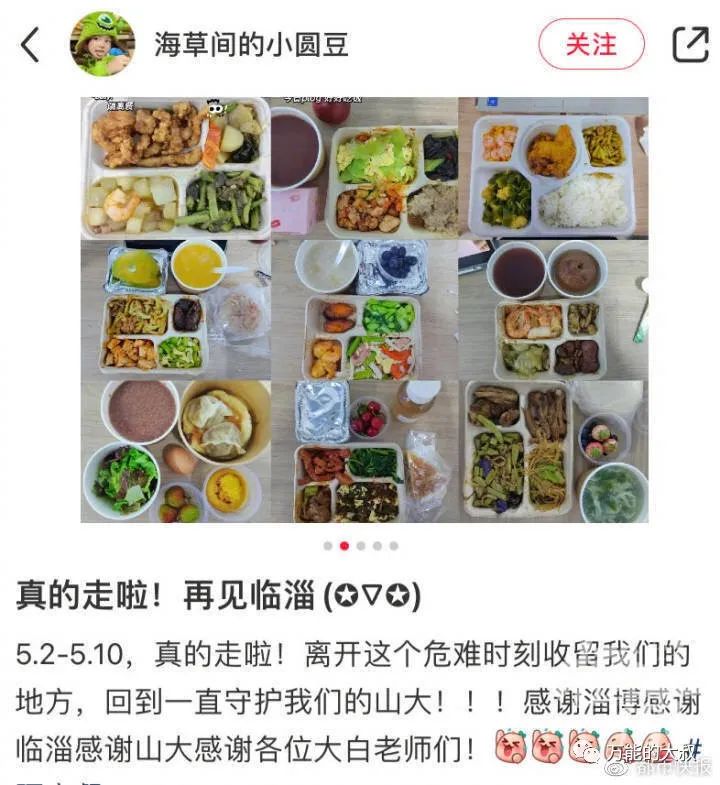The image size is (720, 785).
Task: Tap the fifth pagination dot
Action: click(x=393, y=545)
